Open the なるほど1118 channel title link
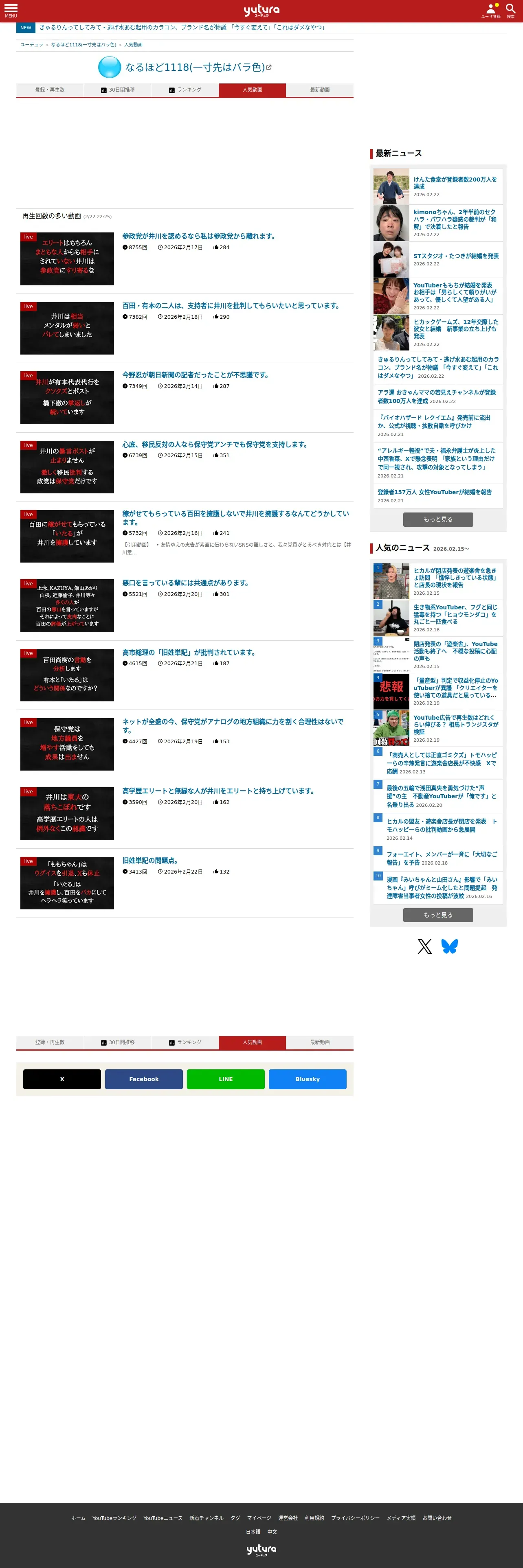Image resolution: width=523 pixels, height=1568 pixels. pyautogui.click(x=195, y=68)
